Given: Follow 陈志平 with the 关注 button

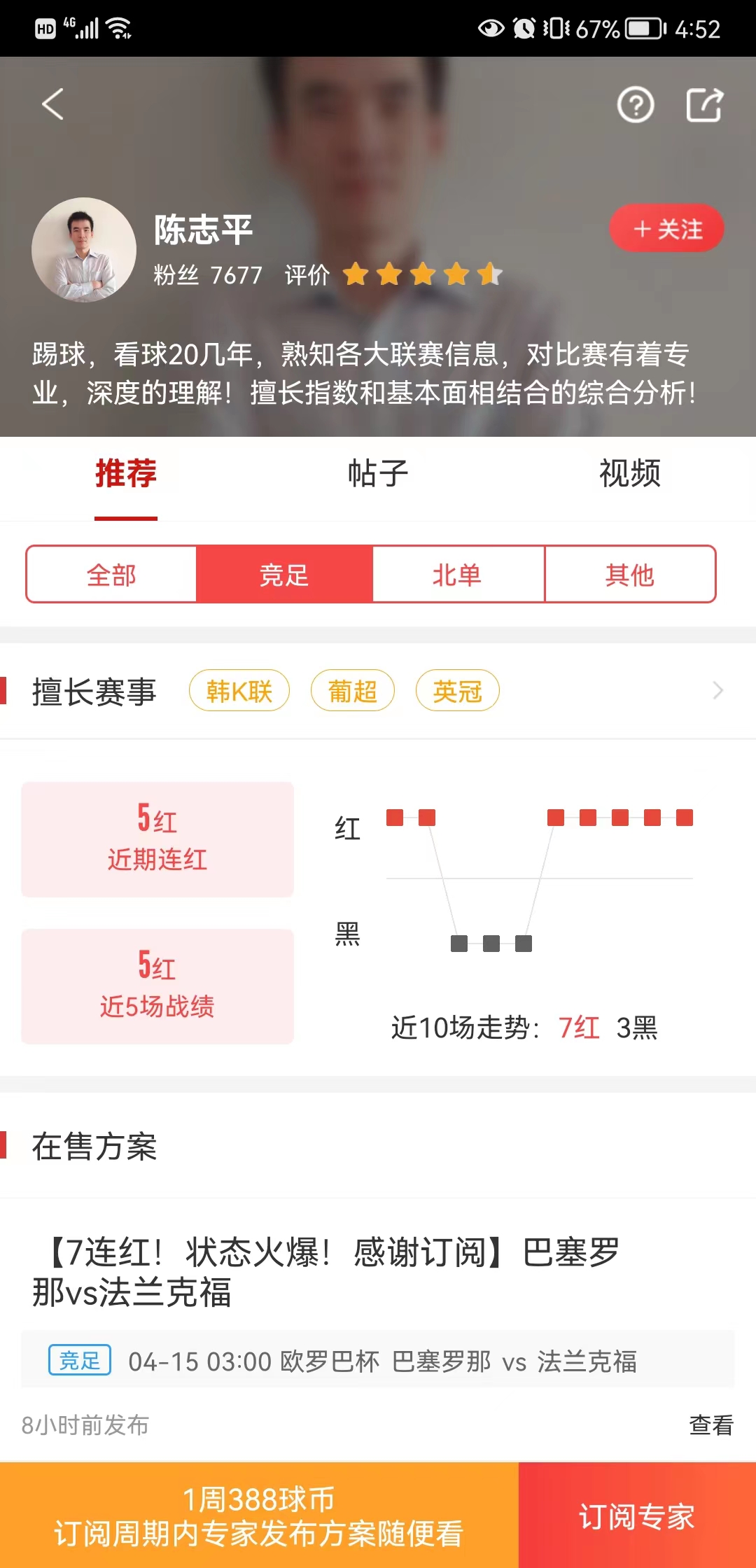Looking at the screenshot, I should click(666, 229).
